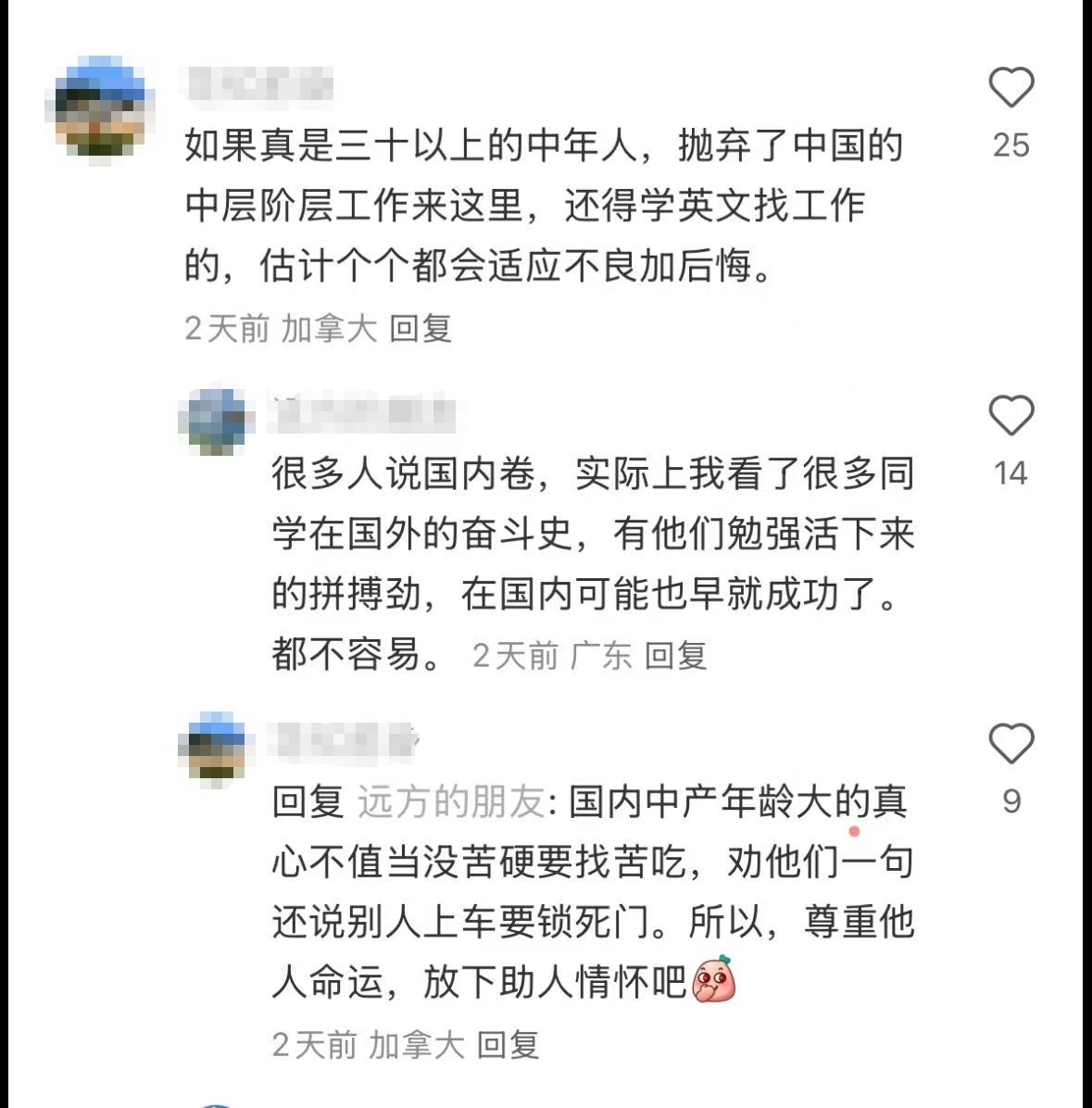Image resolution: width=1092 pixels, height=1108 pixels.
Task: Open avatar of the 国内中产年龄大的 replier
Action: point(217,749)
